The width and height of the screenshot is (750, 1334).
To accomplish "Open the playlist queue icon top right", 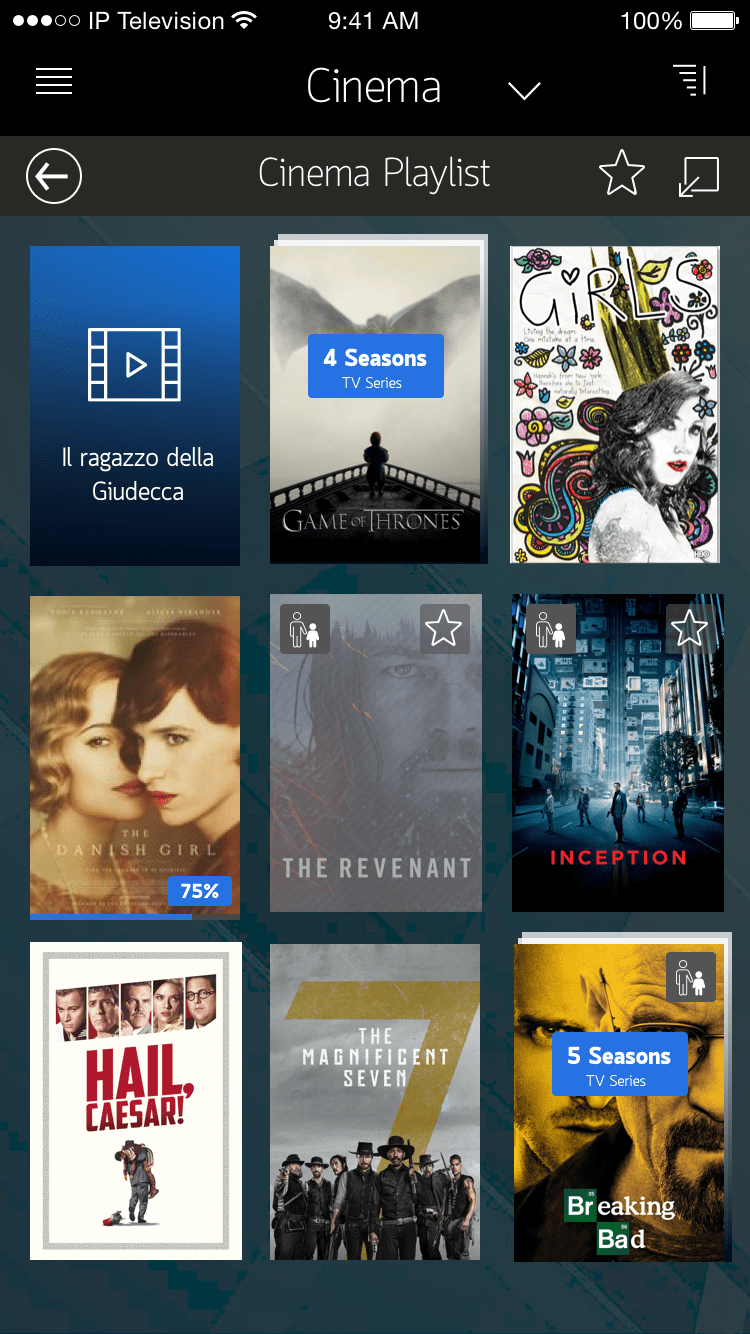I will (x=689, y=81).
